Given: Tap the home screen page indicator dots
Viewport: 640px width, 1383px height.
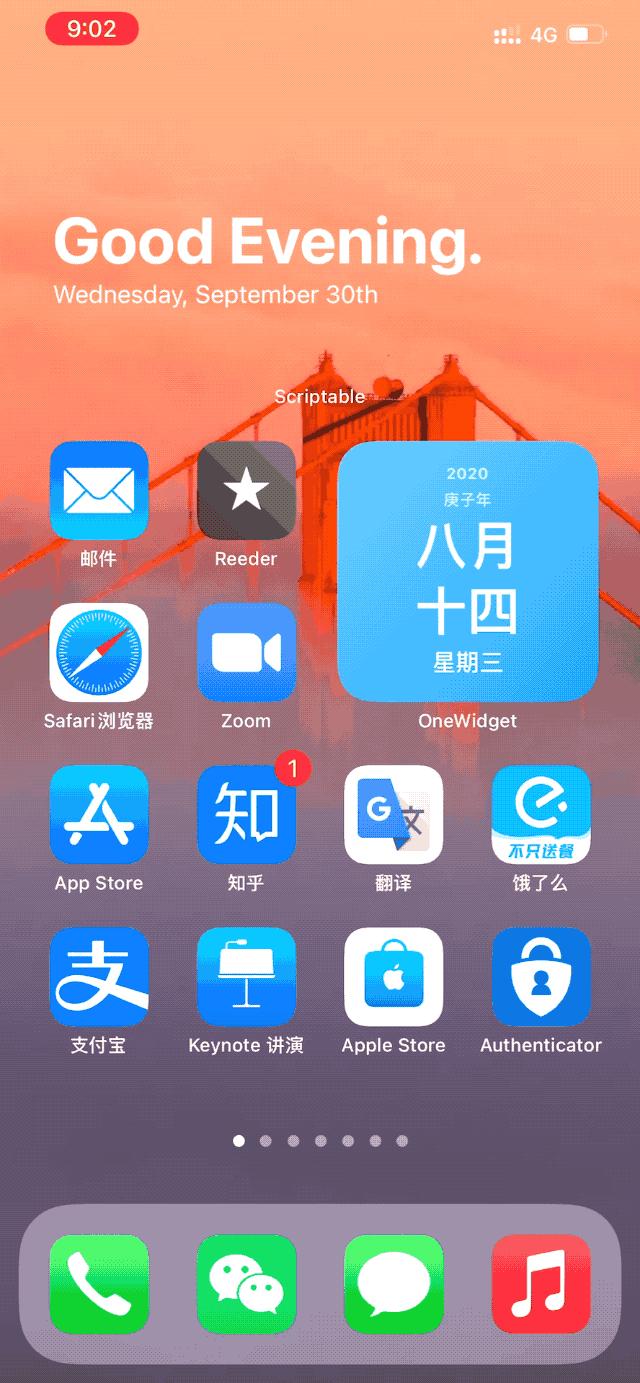Looking at the screenshot, I should tap(320, 1140).
